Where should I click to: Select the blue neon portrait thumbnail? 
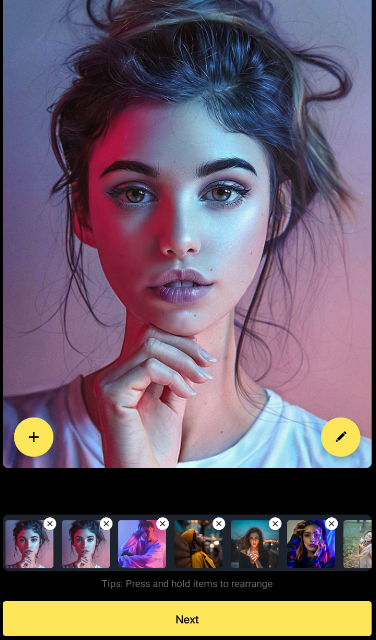[311, 544]
